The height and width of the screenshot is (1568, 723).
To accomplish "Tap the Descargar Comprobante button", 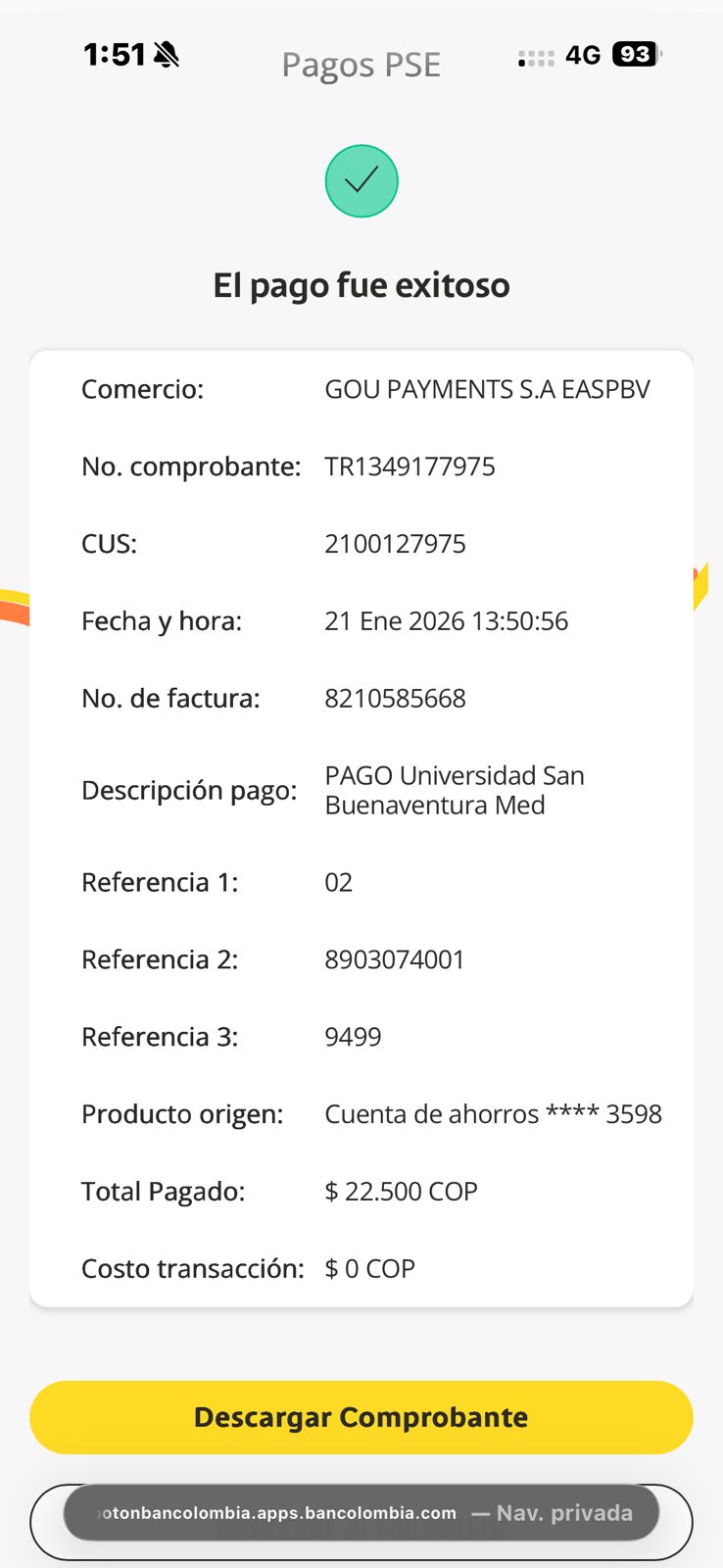I will pyautogui.click(x=361, y=1417).
